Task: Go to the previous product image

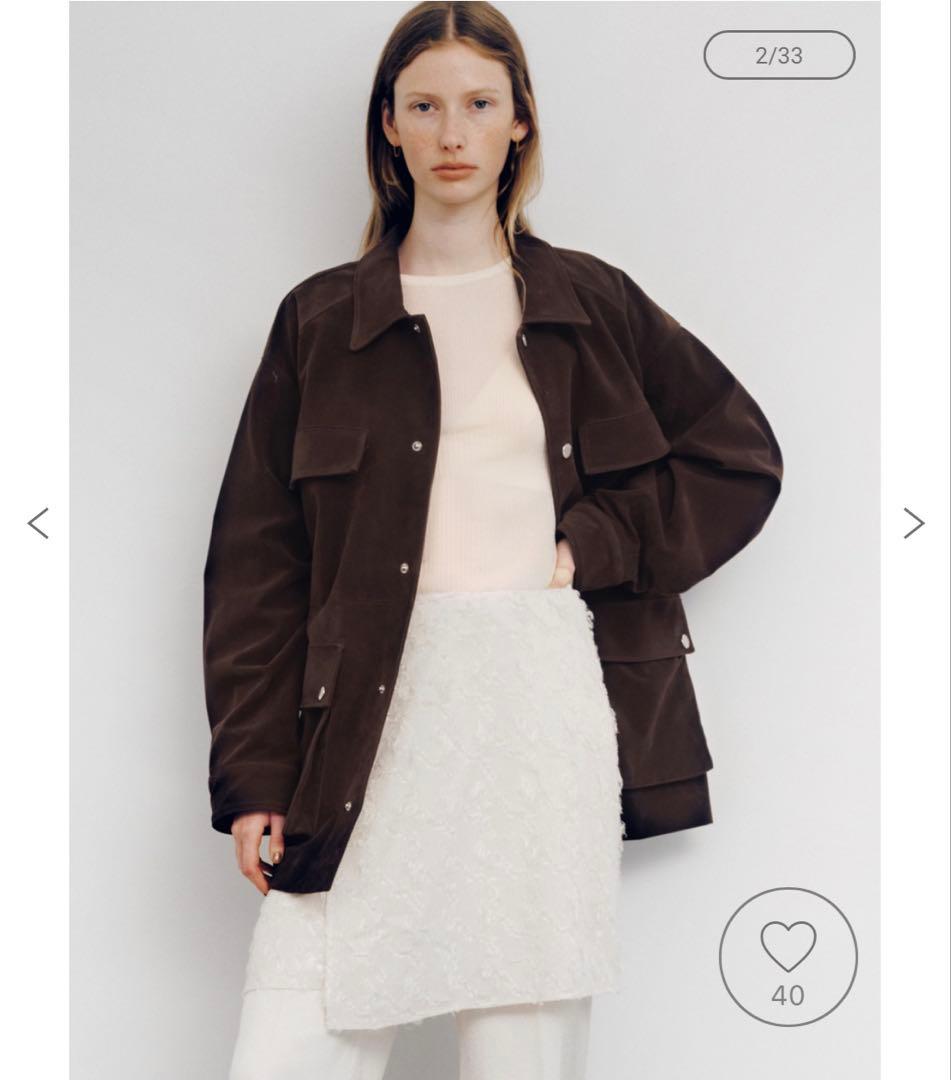Action: click(38, 523)
